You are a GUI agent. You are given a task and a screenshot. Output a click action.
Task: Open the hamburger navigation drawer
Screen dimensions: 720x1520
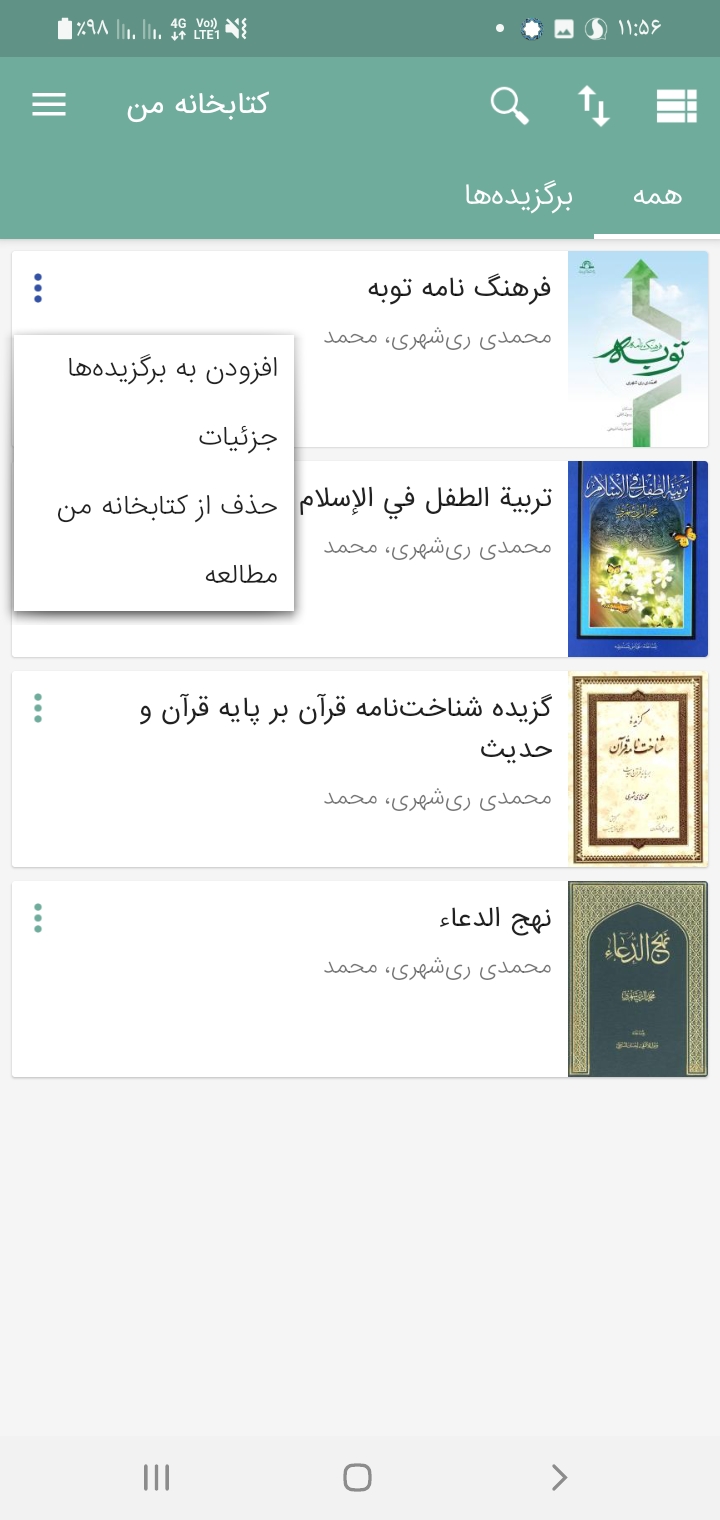coord(49,105)
